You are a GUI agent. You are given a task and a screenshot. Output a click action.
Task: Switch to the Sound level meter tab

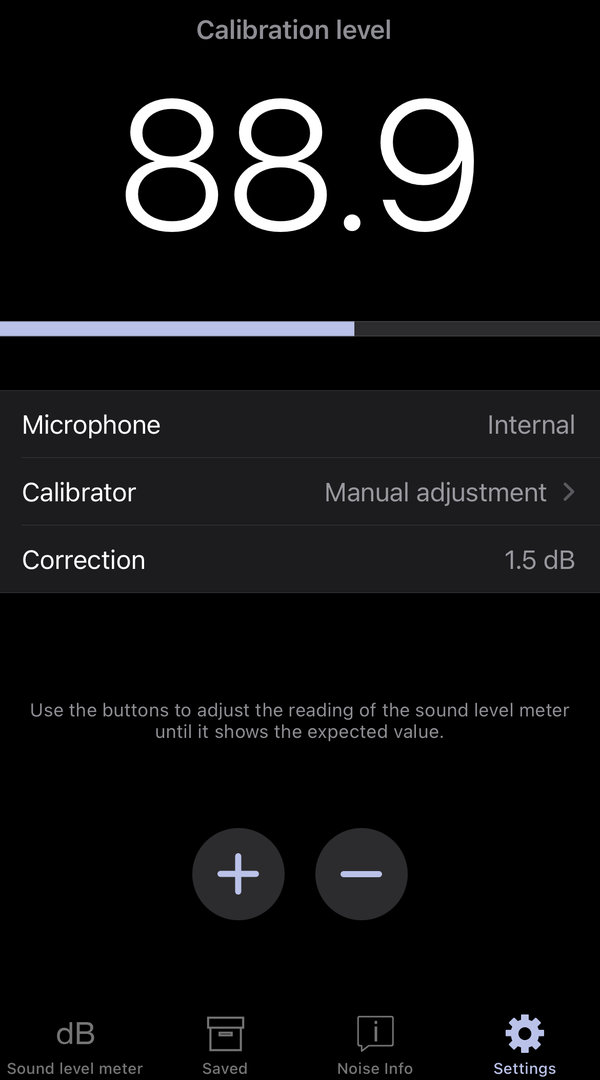(75, 1046)
